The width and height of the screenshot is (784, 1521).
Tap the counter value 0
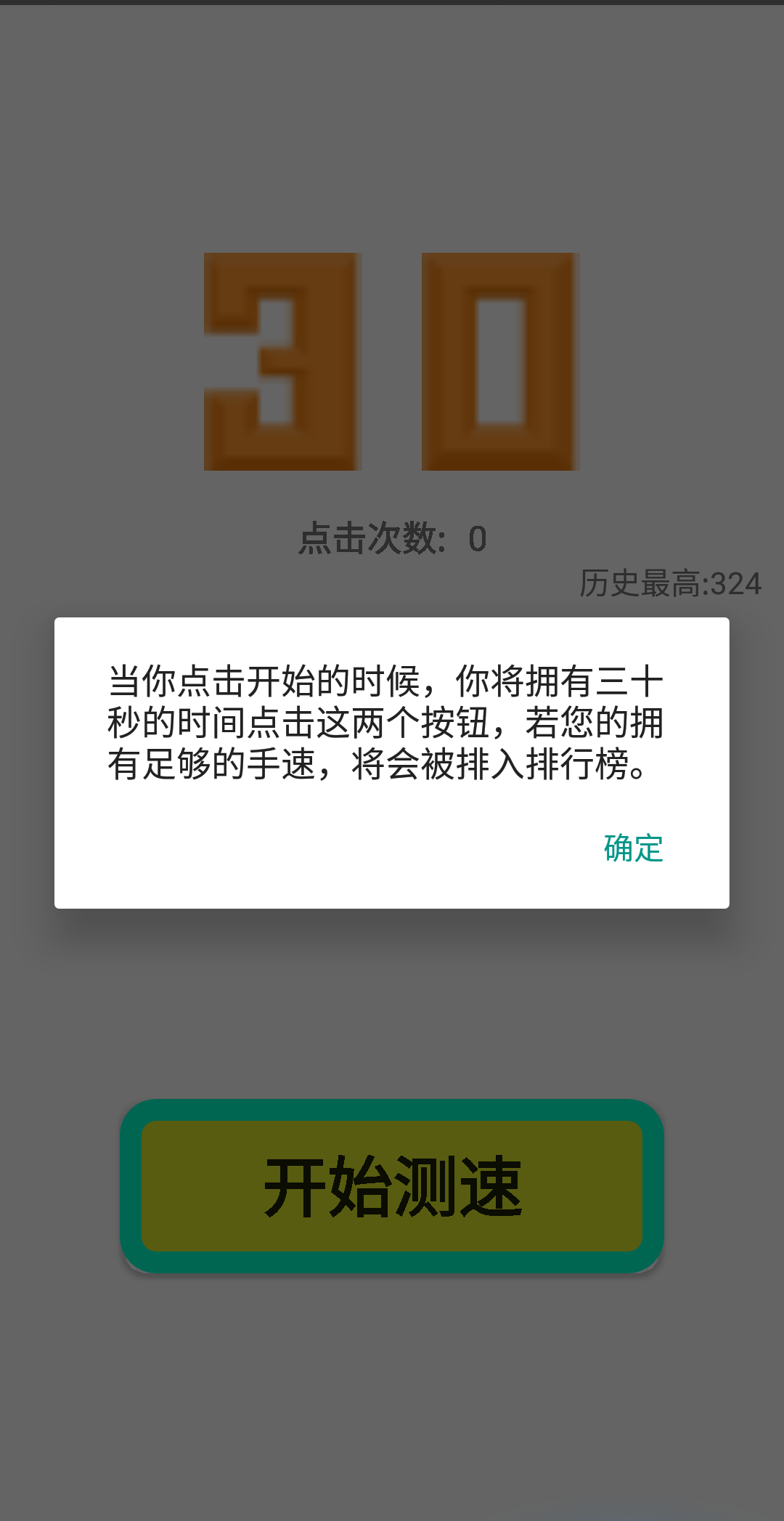[477, 538]
